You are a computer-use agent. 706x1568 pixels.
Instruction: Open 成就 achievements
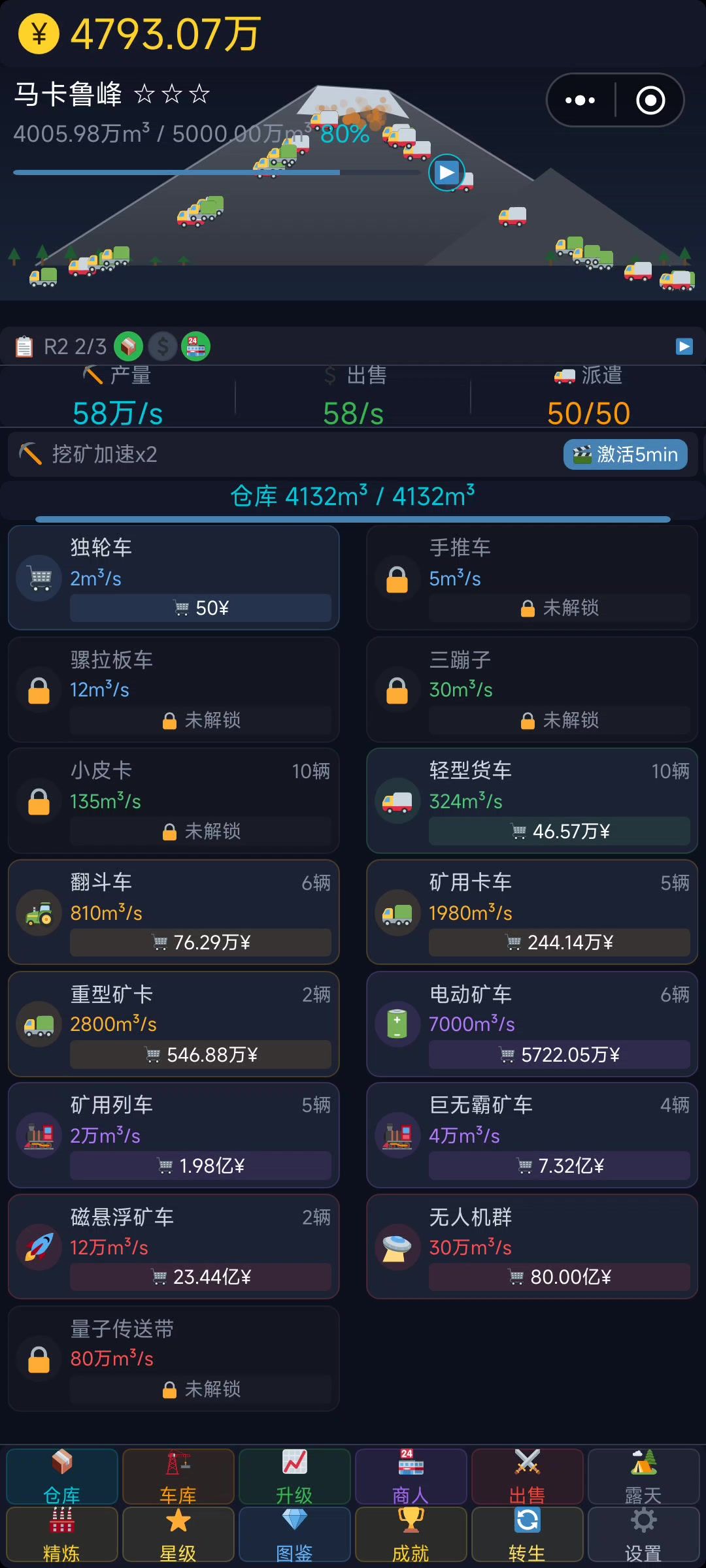pos(411,1534)
